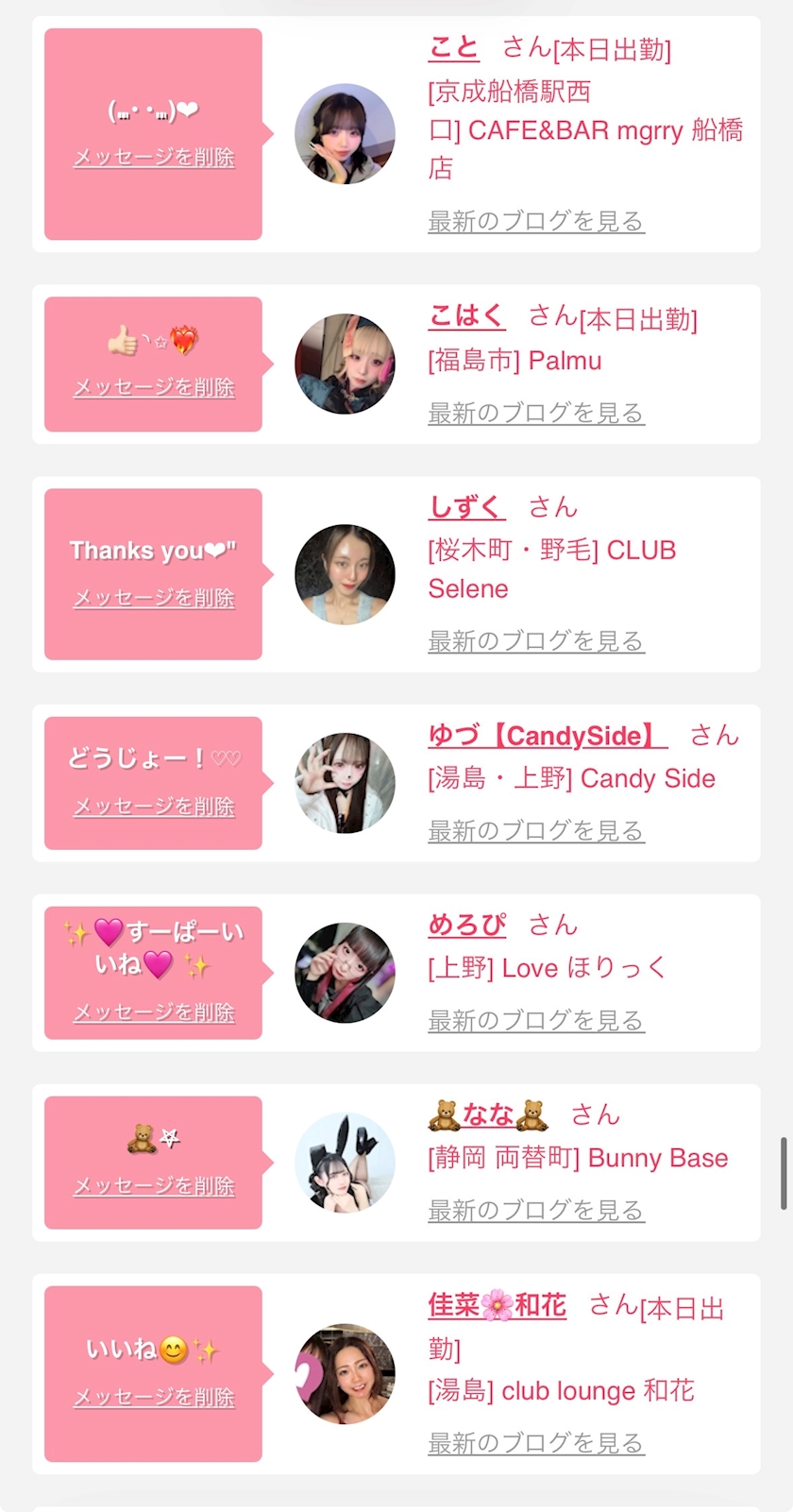Viewport: 793px width, 1512px height.
Task: Delete the どうじょー message to ゆづ
Action: click(x=154, y=807)
